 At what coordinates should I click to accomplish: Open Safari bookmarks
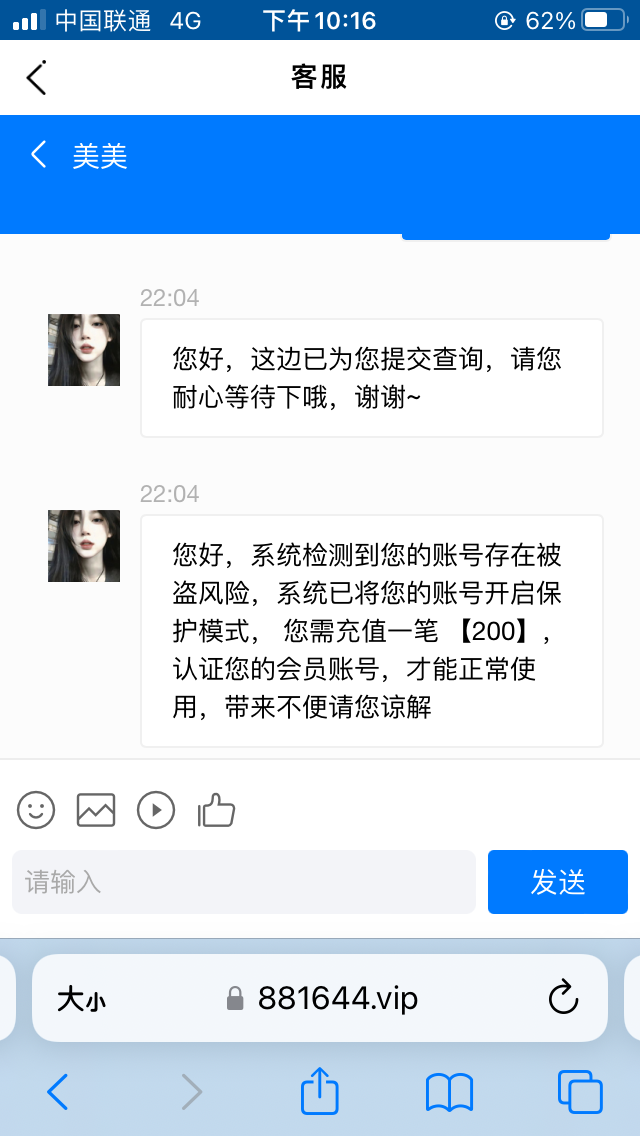click(x=449, y=1092)
